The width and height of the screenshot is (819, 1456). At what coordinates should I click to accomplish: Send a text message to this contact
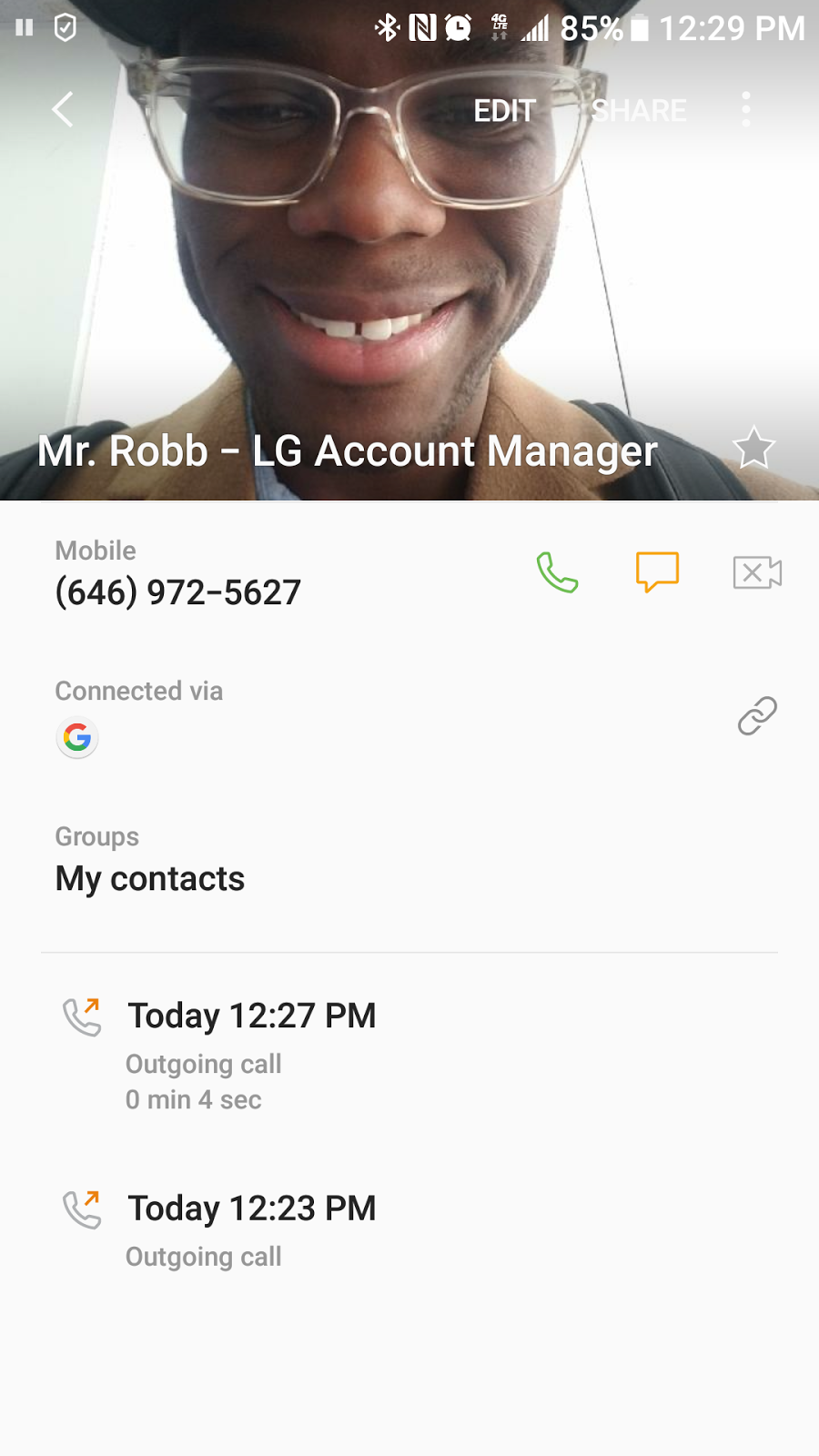[657, 572]
